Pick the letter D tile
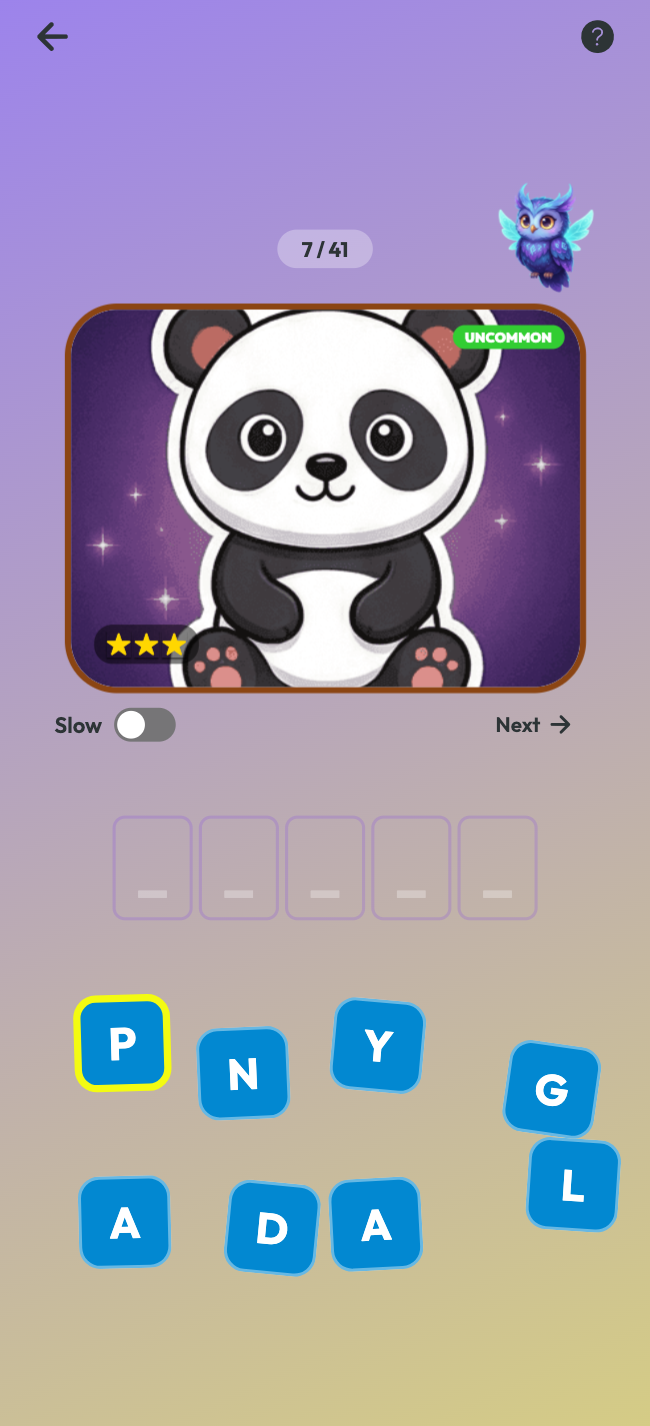The image size is (650, 1426). tap(272, 1228)
